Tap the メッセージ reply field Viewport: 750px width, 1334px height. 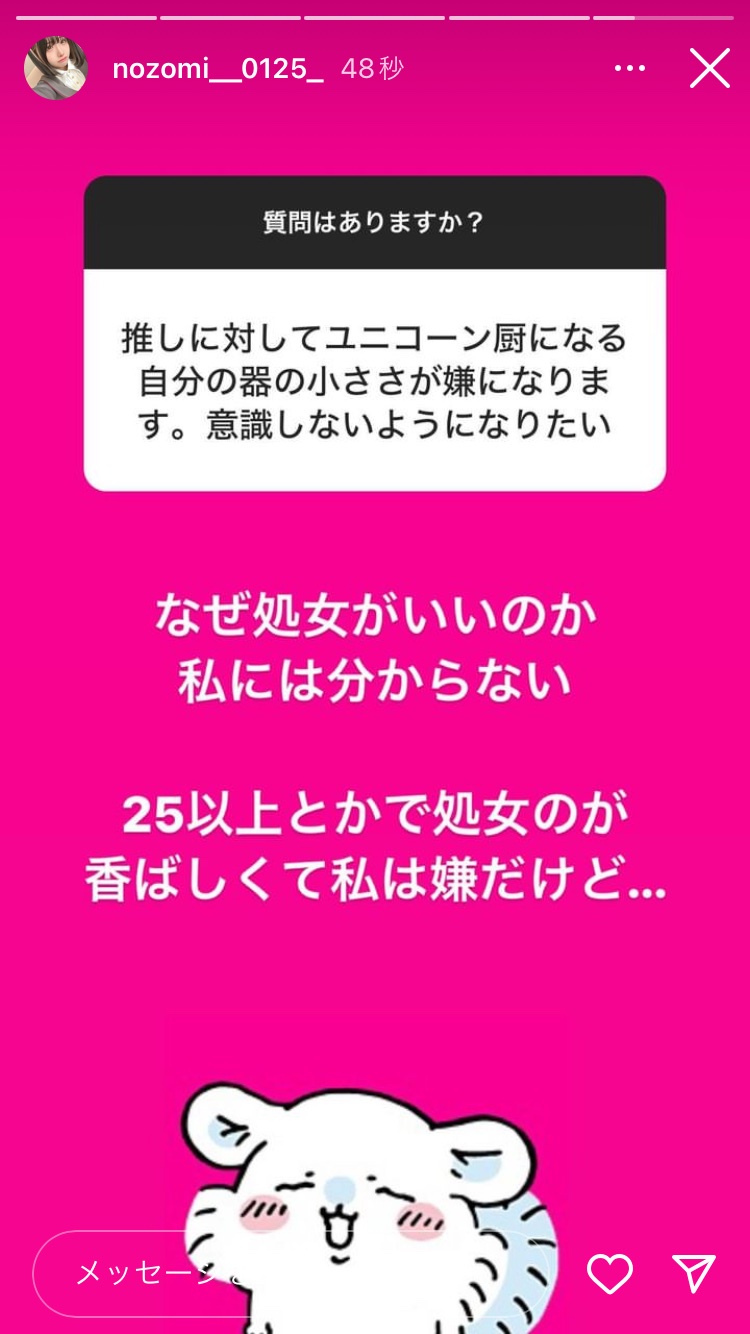point(290,1273)
